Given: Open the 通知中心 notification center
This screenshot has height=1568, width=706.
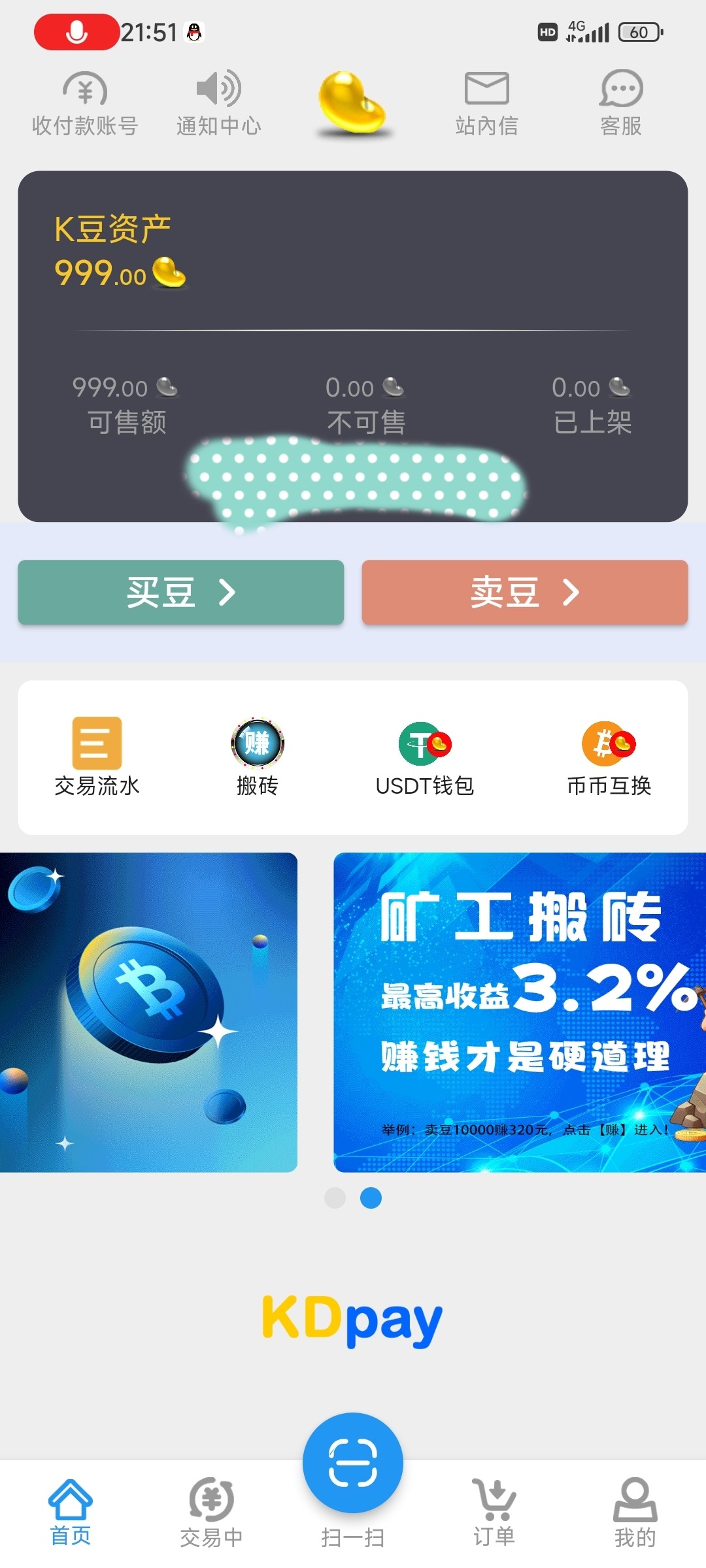Looking at the screenshot, I should [219, 103].
